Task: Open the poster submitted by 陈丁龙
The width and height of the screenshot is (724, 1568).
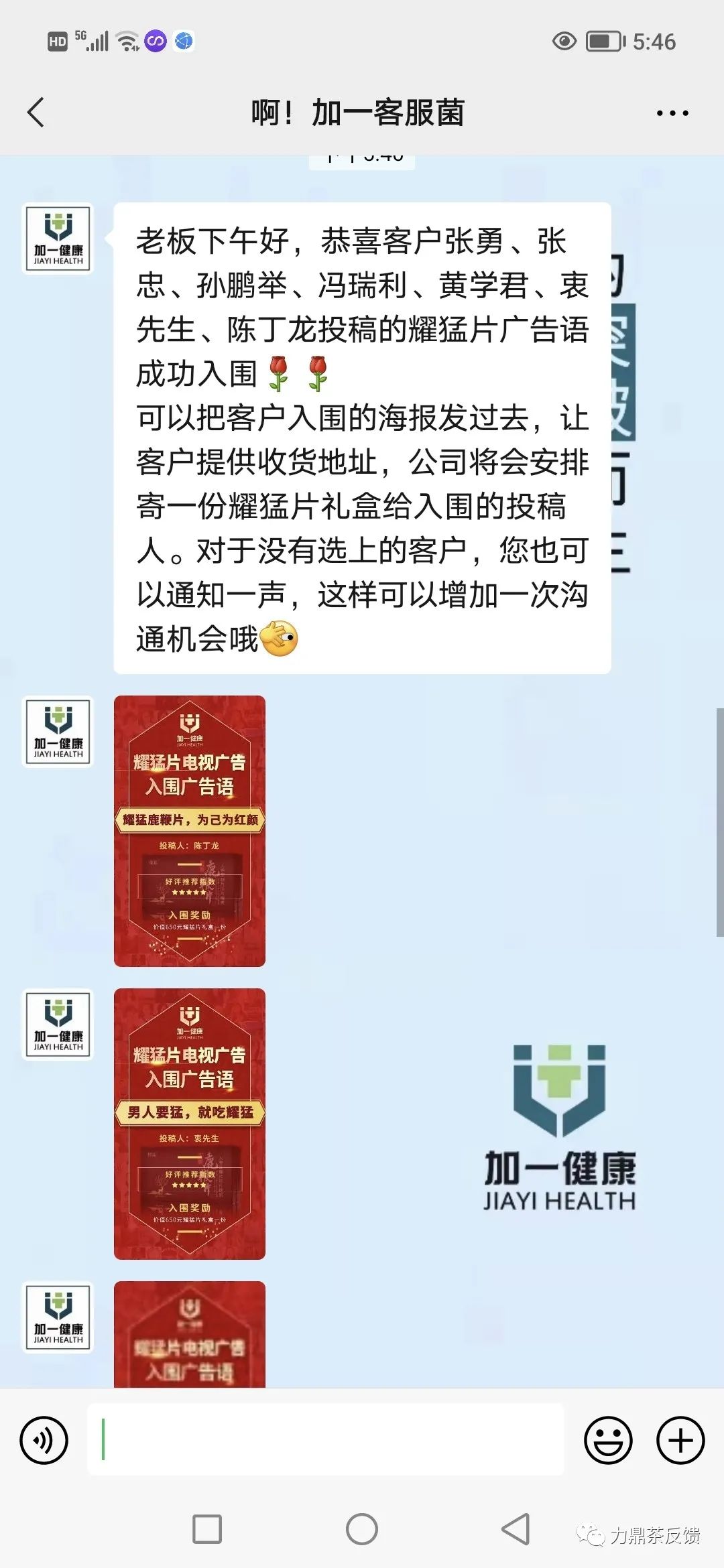Action: [x=190, y=831]
